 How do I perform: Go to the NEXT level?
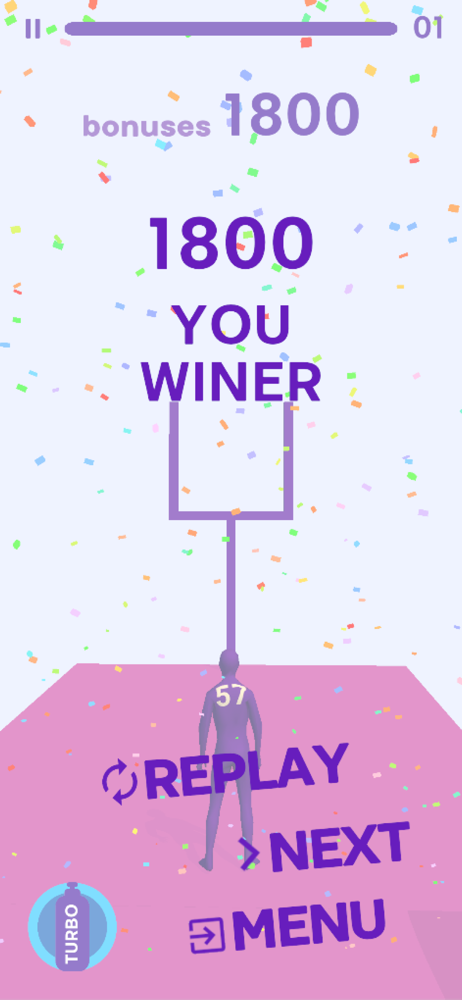[x=324, y=847]
